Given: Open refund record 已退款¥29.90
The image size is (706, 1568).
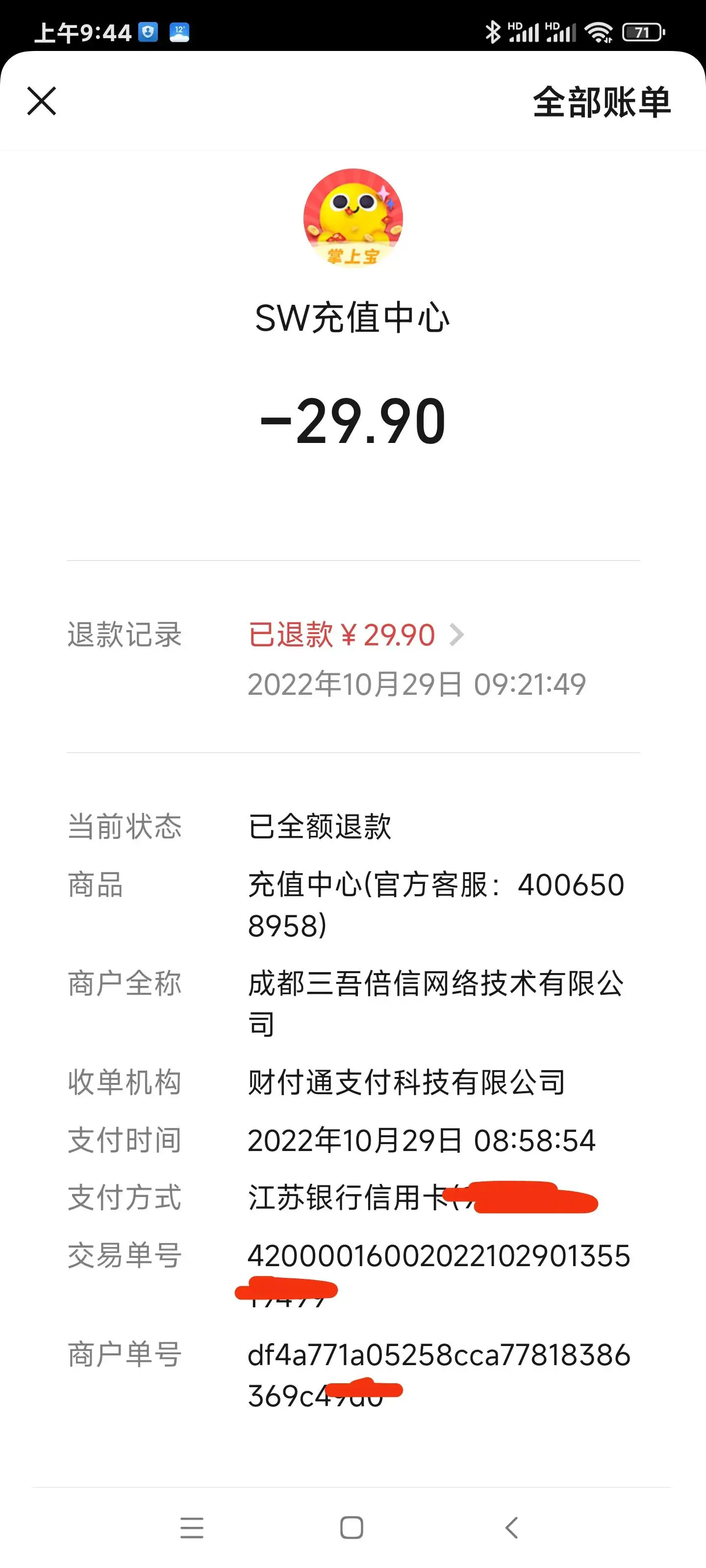Looking at the screenshot, I should (x=356, y=635).
